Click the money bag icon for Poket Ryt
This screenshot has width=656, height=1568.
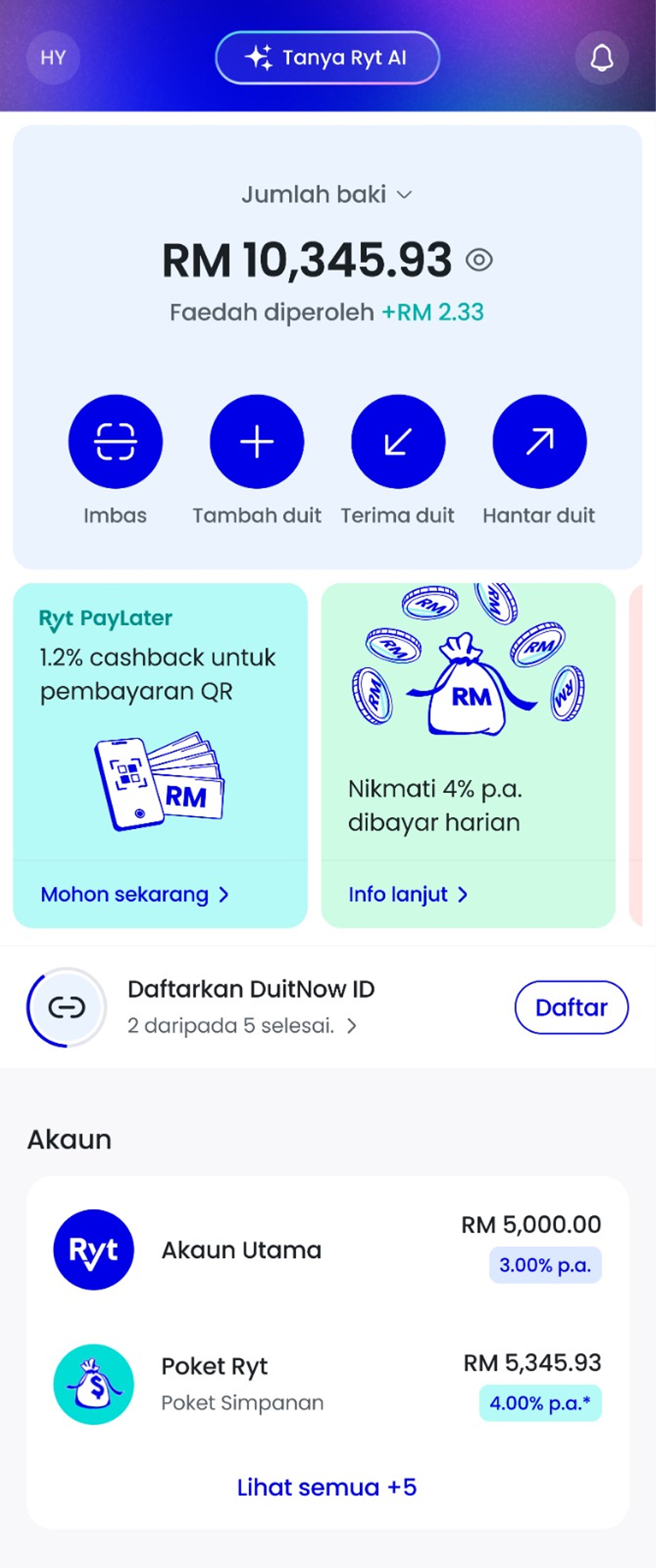[x=94, y=1384]
